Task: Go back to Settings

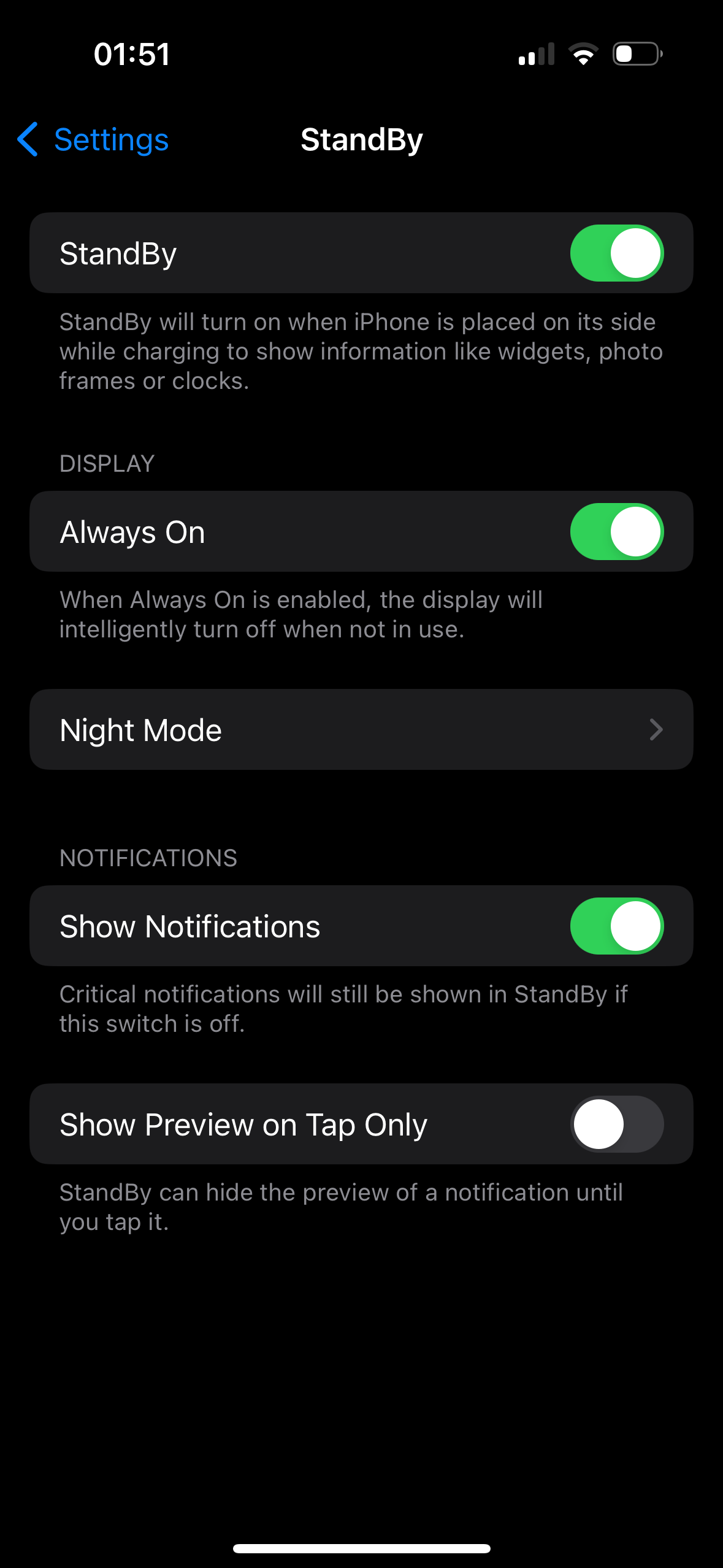Action: coord(93,140)
